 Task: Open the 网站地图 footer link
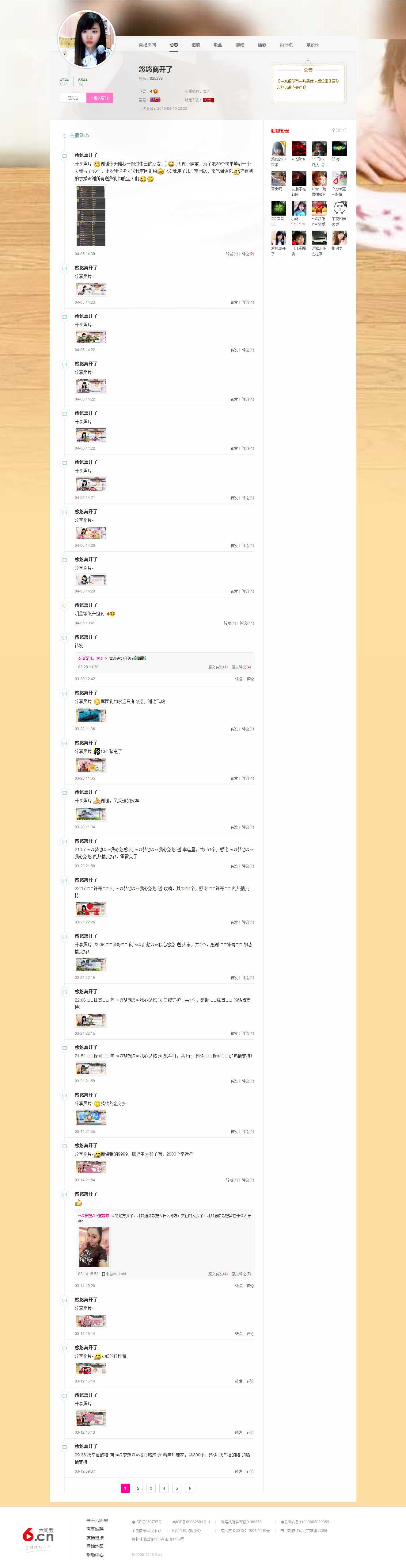point(95,1546)
